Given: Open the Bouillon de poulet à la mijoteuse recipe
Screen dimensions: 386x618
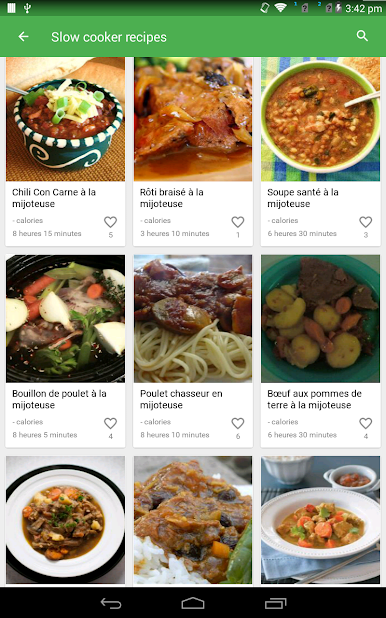Looking at the screenshot, I should click(65, 351).
